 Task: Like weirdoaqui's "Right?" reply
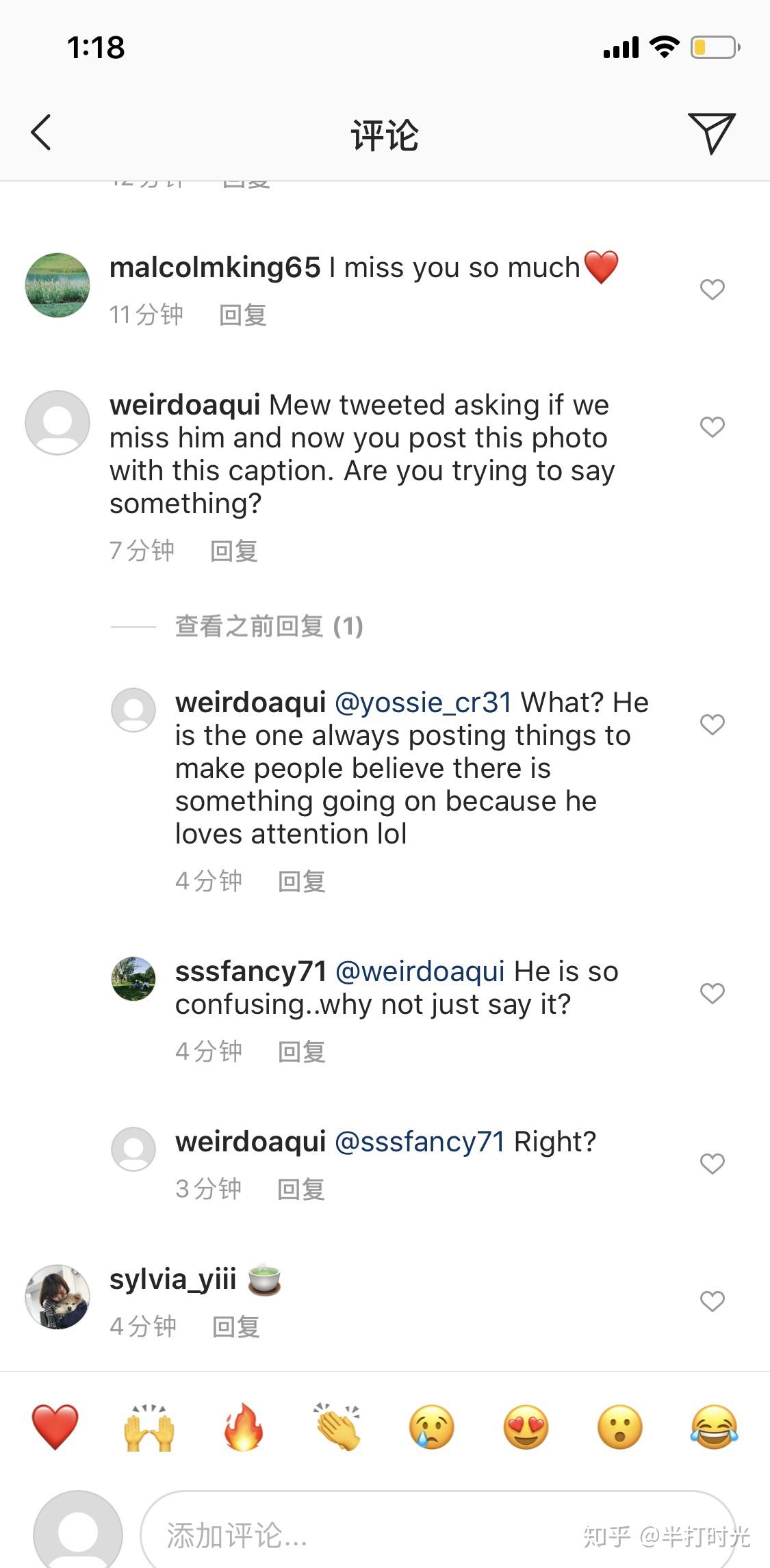click(712, 1164)
